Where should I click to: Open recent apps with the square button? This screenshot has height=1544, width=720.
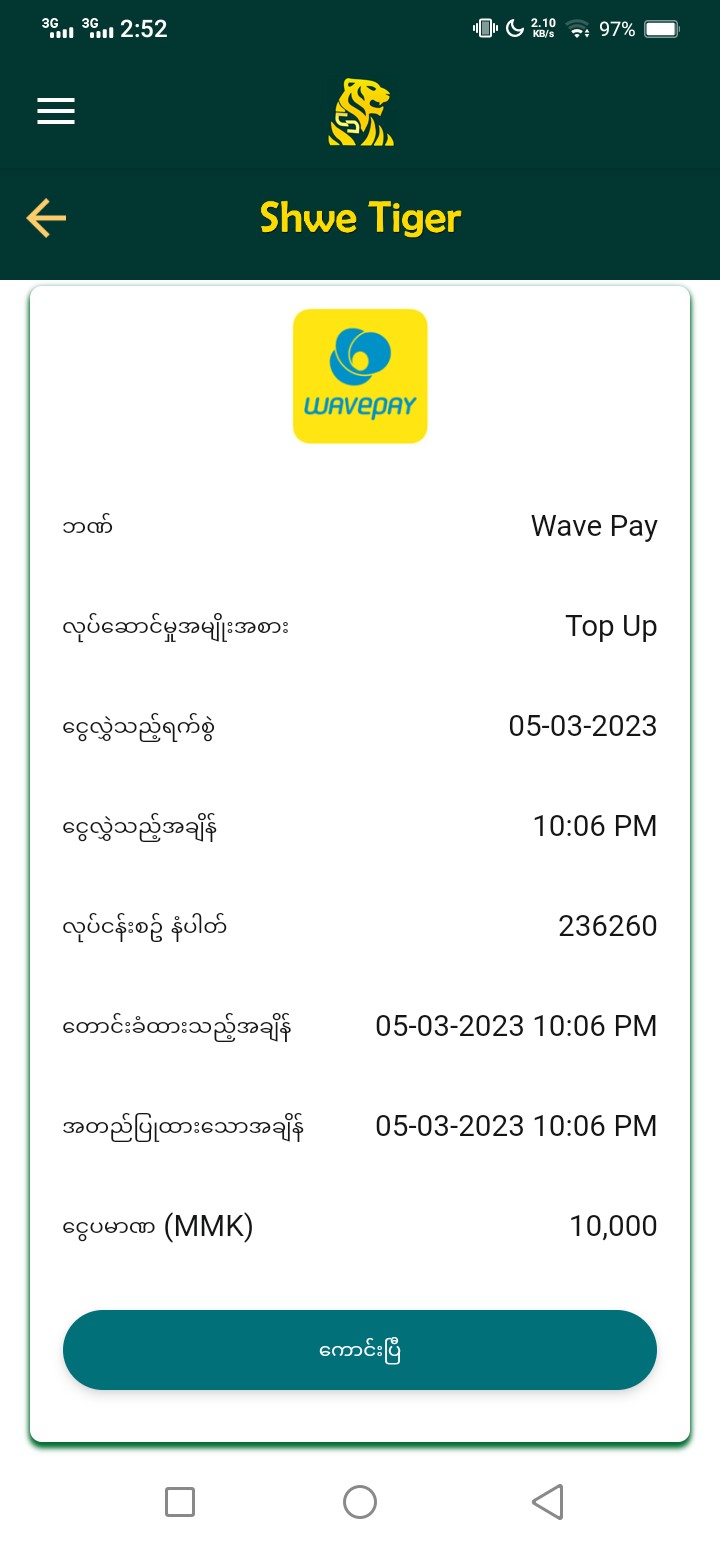click(x=180, y=1501)
